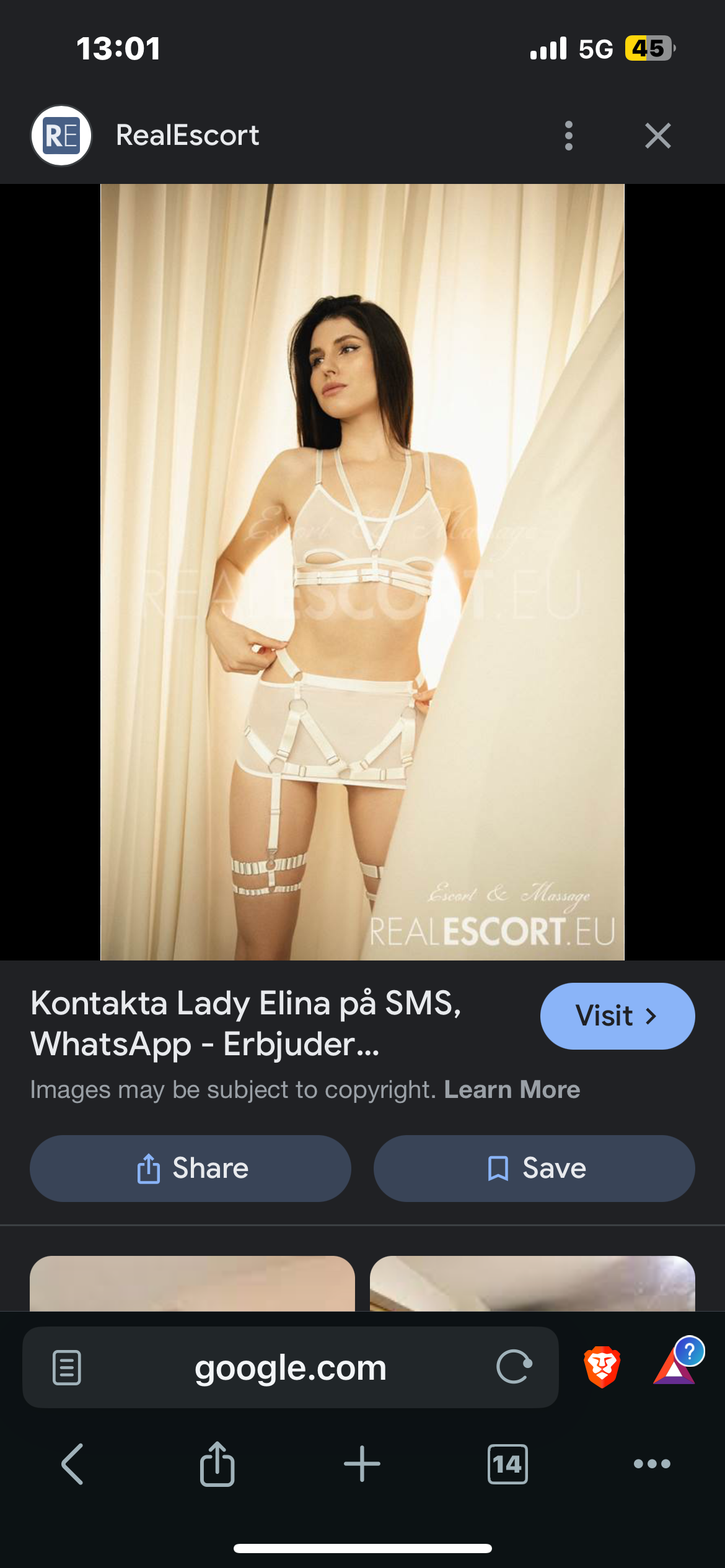Image resolution: width=725 pixels, height=1568 pixels.
Task: Open the page reader menu icon
Action: click(x=67, y=1367)
